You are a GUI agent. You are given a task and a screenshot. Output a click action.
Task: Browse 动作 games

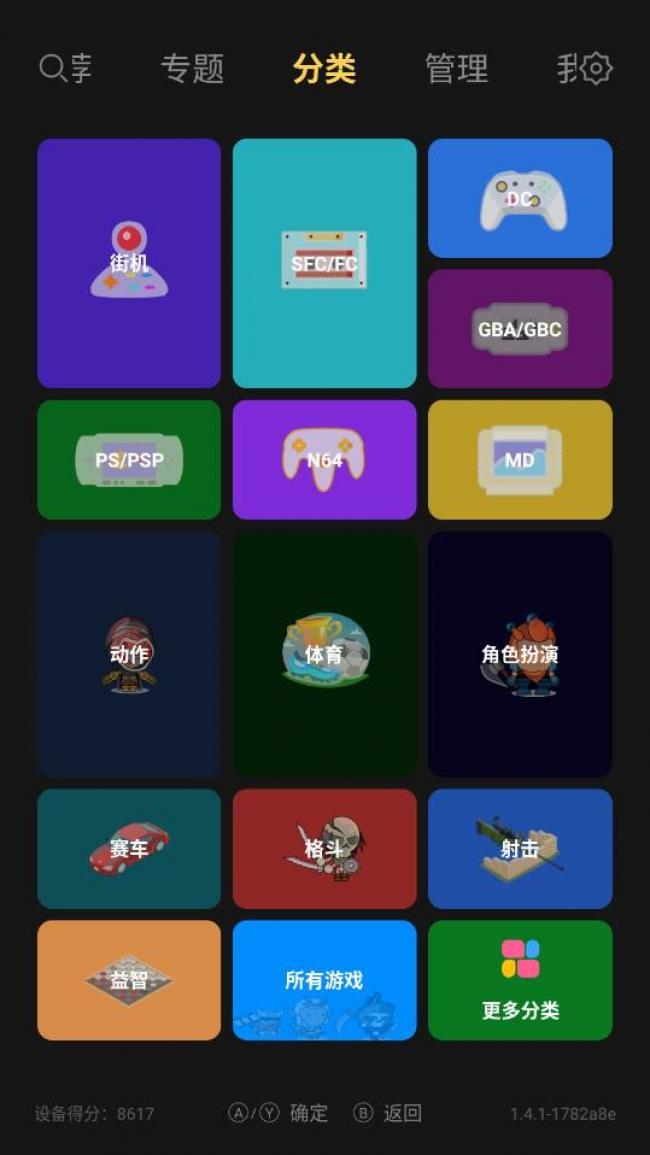129,654
